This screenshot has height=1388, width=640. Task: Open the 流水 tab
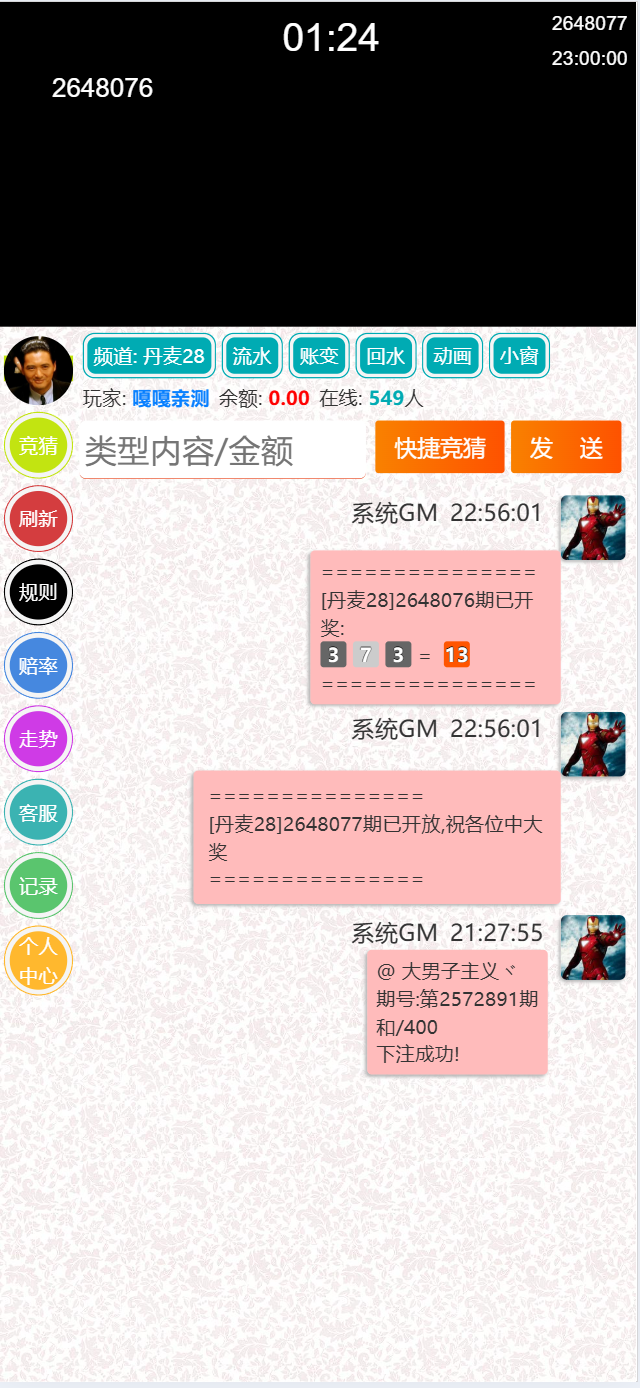pyautogui.click(x=252, y=355)
